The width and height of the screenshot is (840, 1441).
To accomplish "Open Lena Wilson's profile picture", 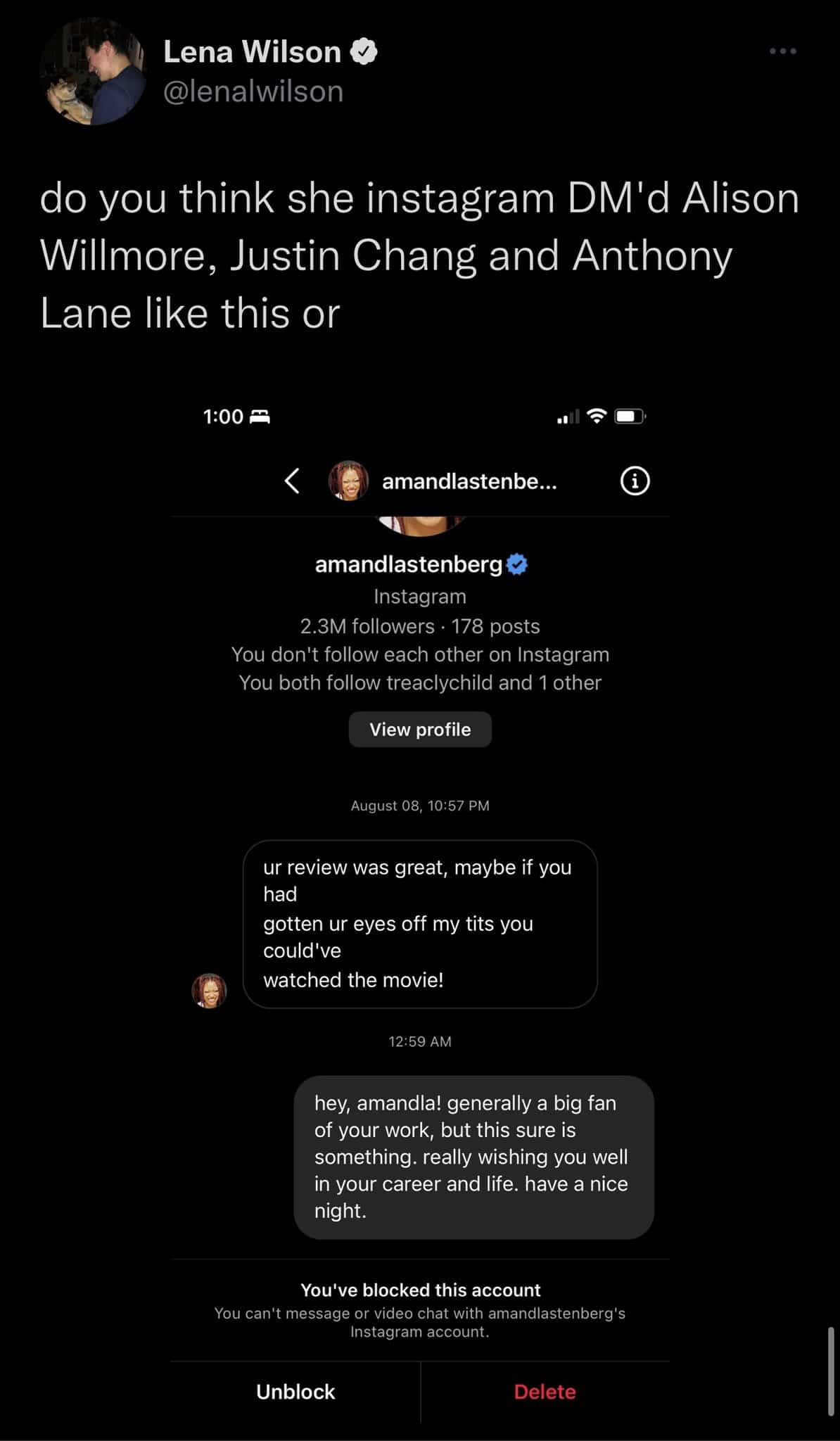I will [x=94, y=72].
